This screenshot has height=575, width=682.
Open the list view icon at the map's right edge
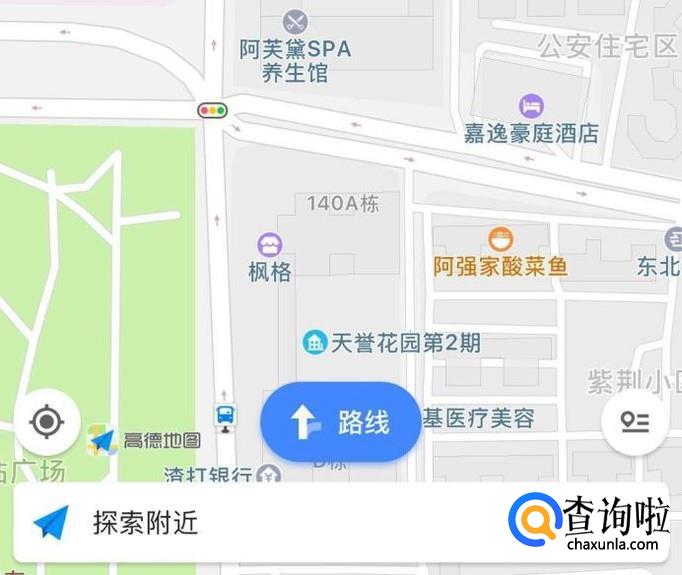point(635,421)
